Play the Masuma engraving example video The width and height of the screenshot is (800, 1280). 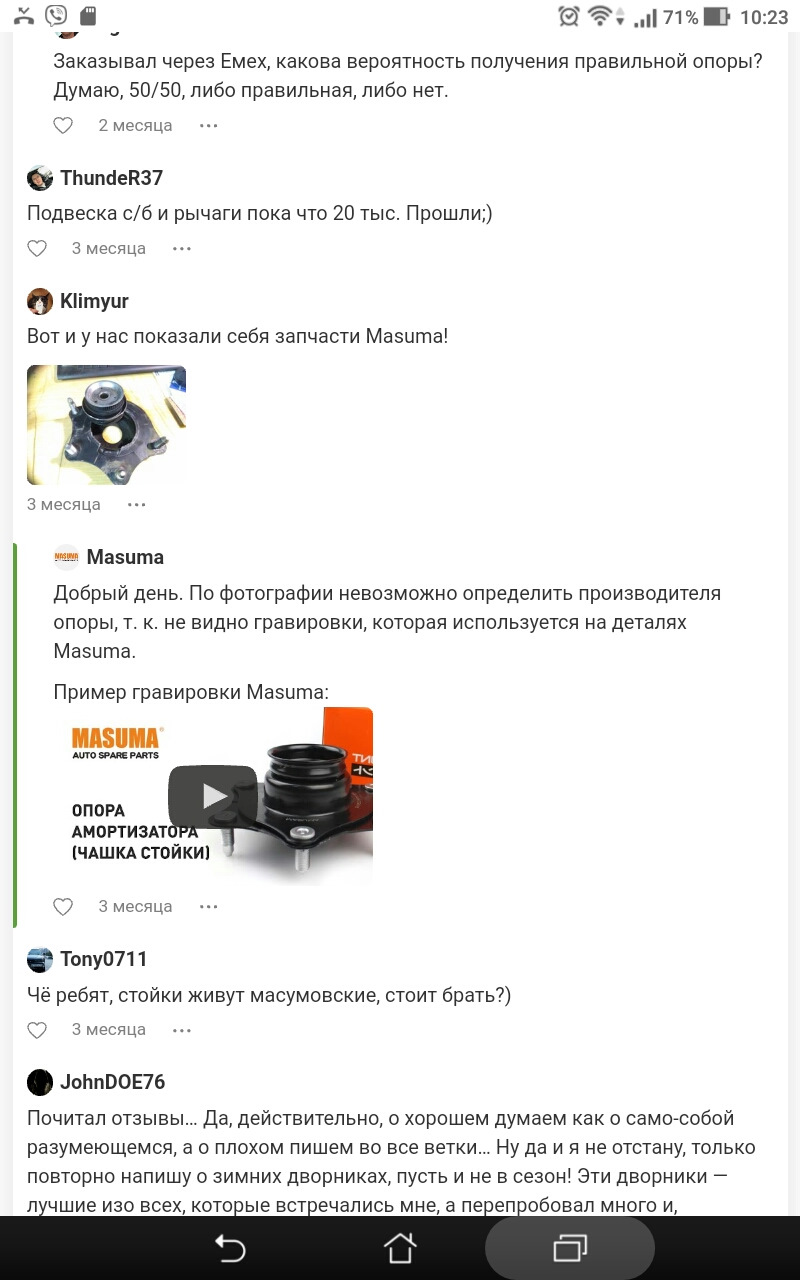pos(212,796)
